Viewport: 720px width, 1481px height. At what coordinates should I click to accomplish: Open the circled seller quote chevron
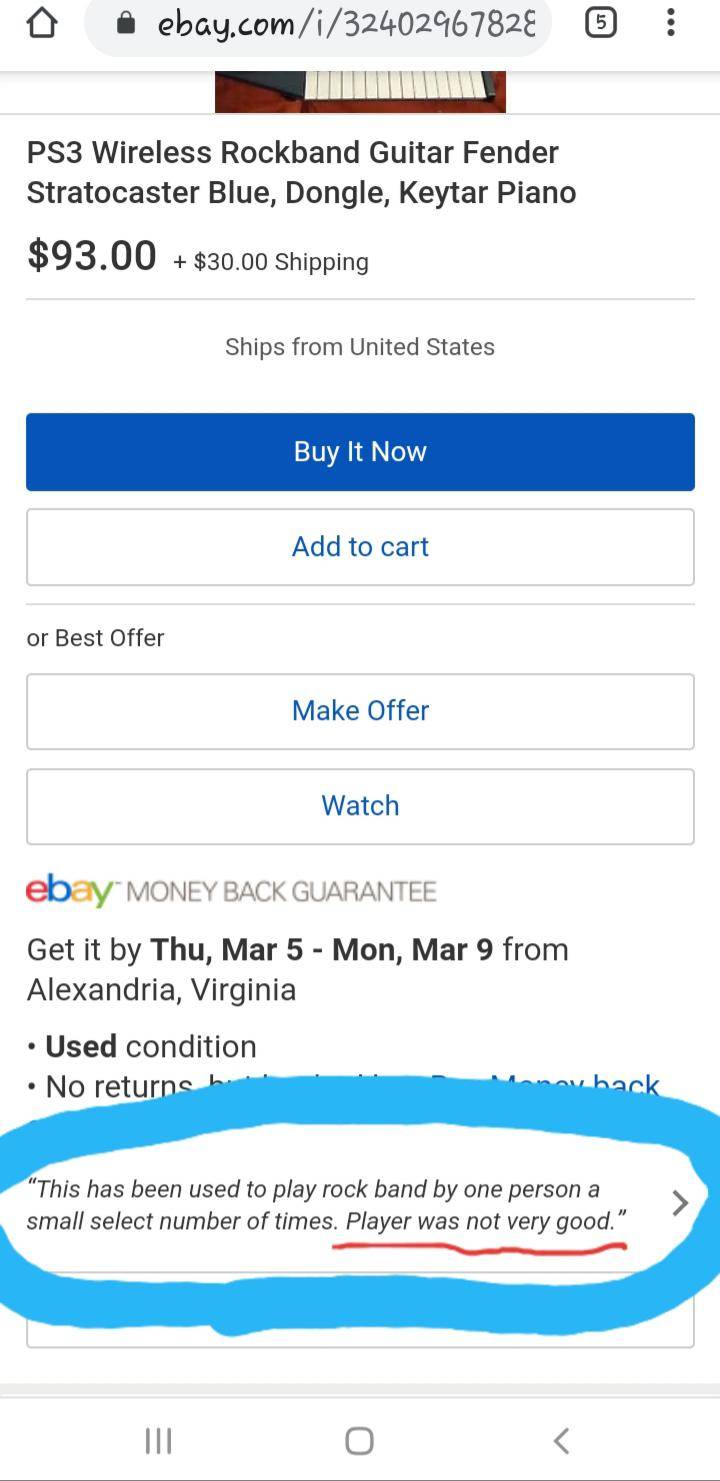(679, 1203)
